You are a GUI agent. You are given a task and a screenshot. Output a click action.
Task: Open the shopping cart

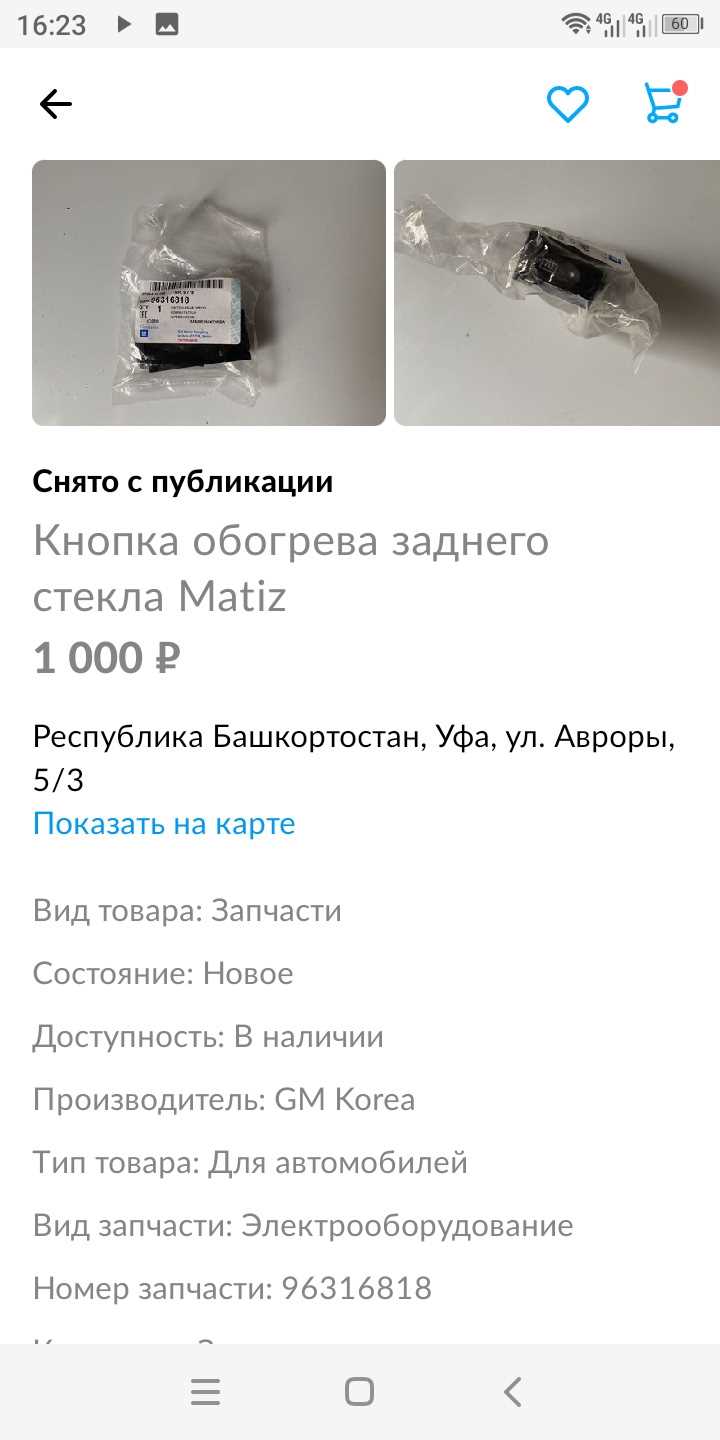tap(663, 104)
